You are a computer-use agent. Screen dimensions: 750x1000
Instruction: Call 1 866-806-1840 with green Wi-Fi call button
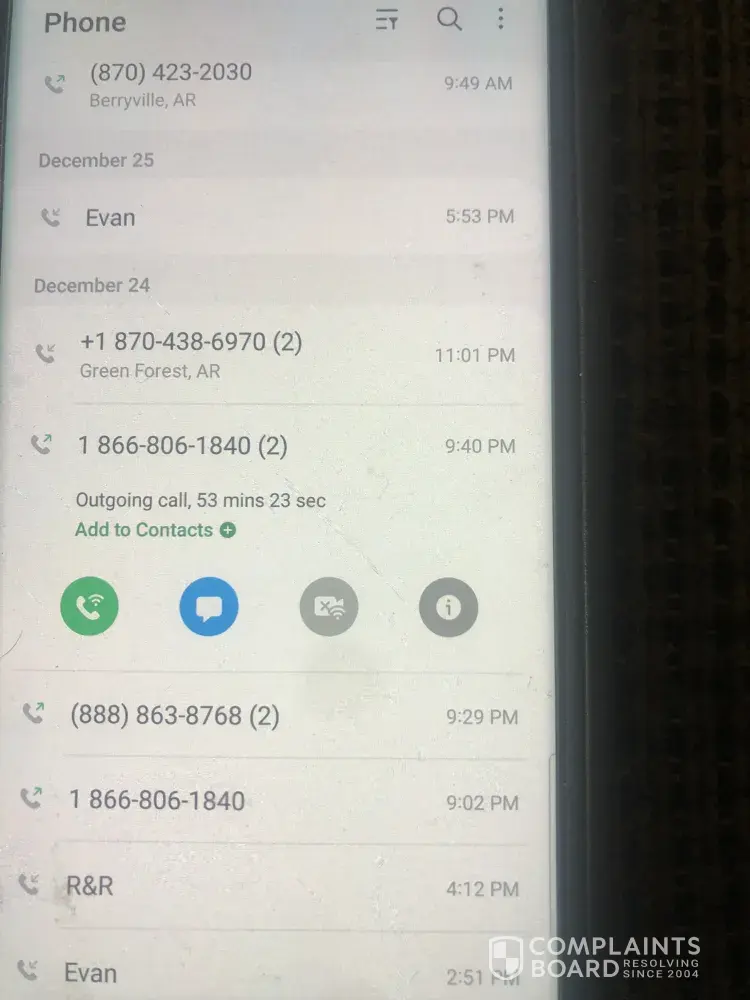click(90, 607)
